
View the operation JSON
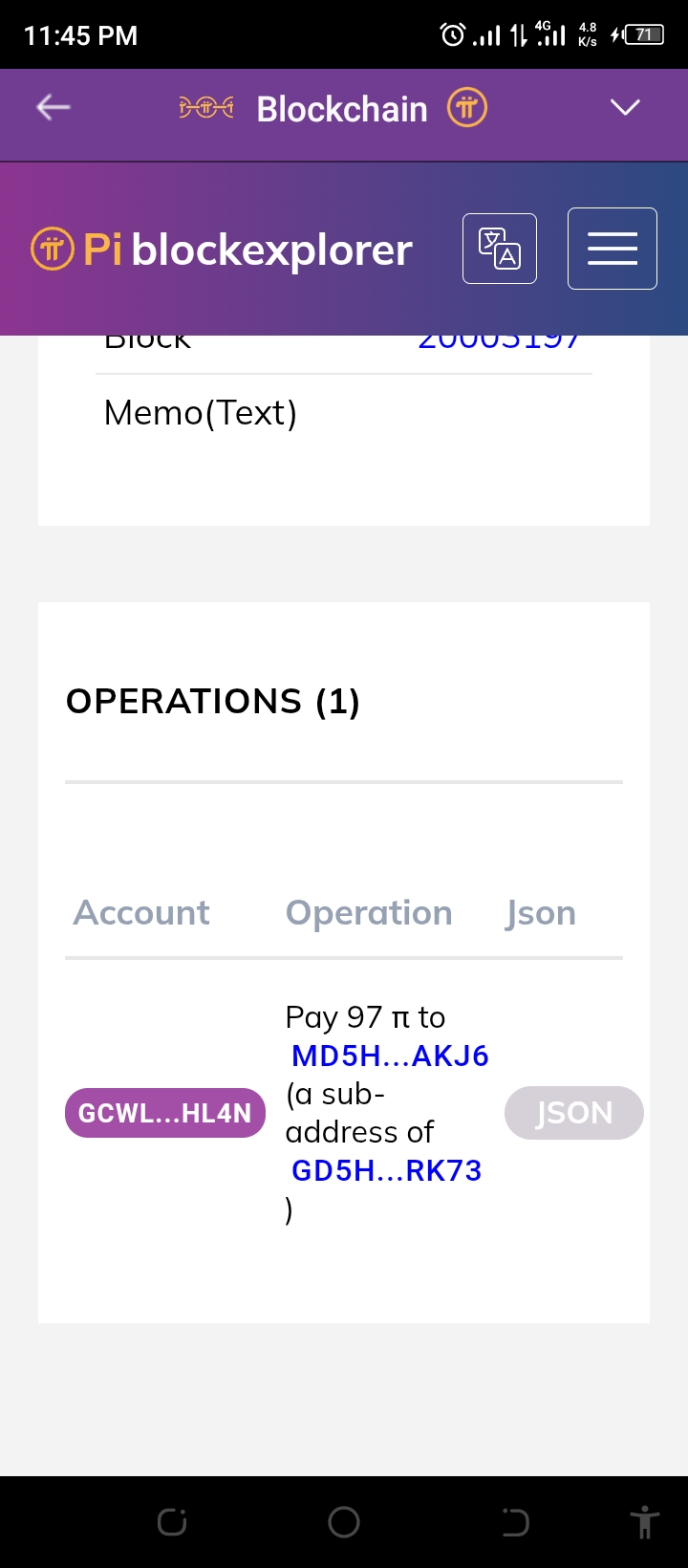573,1113
